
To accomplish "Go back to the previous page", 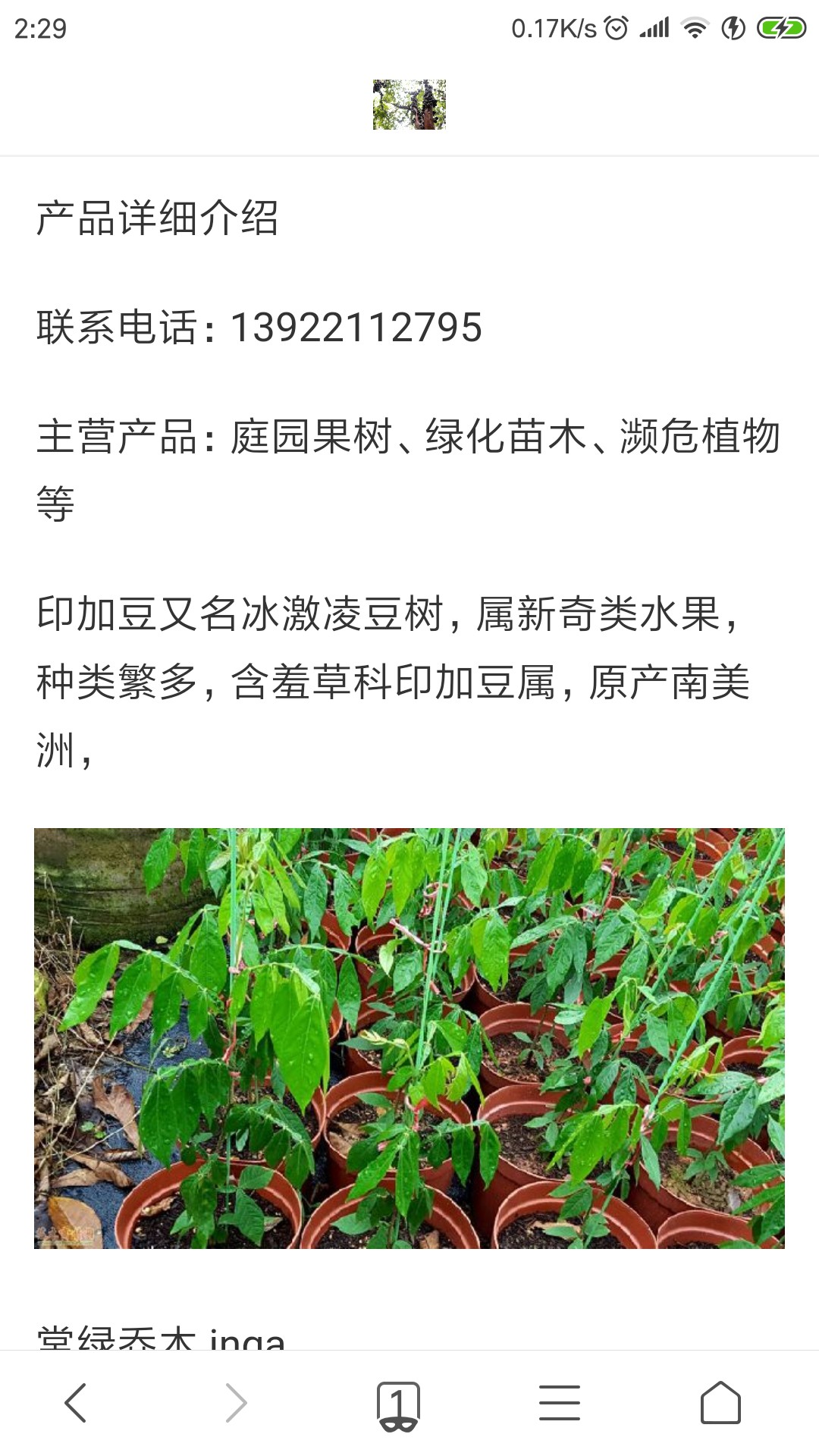I will pyautogui.click(x=76, y=1402).
